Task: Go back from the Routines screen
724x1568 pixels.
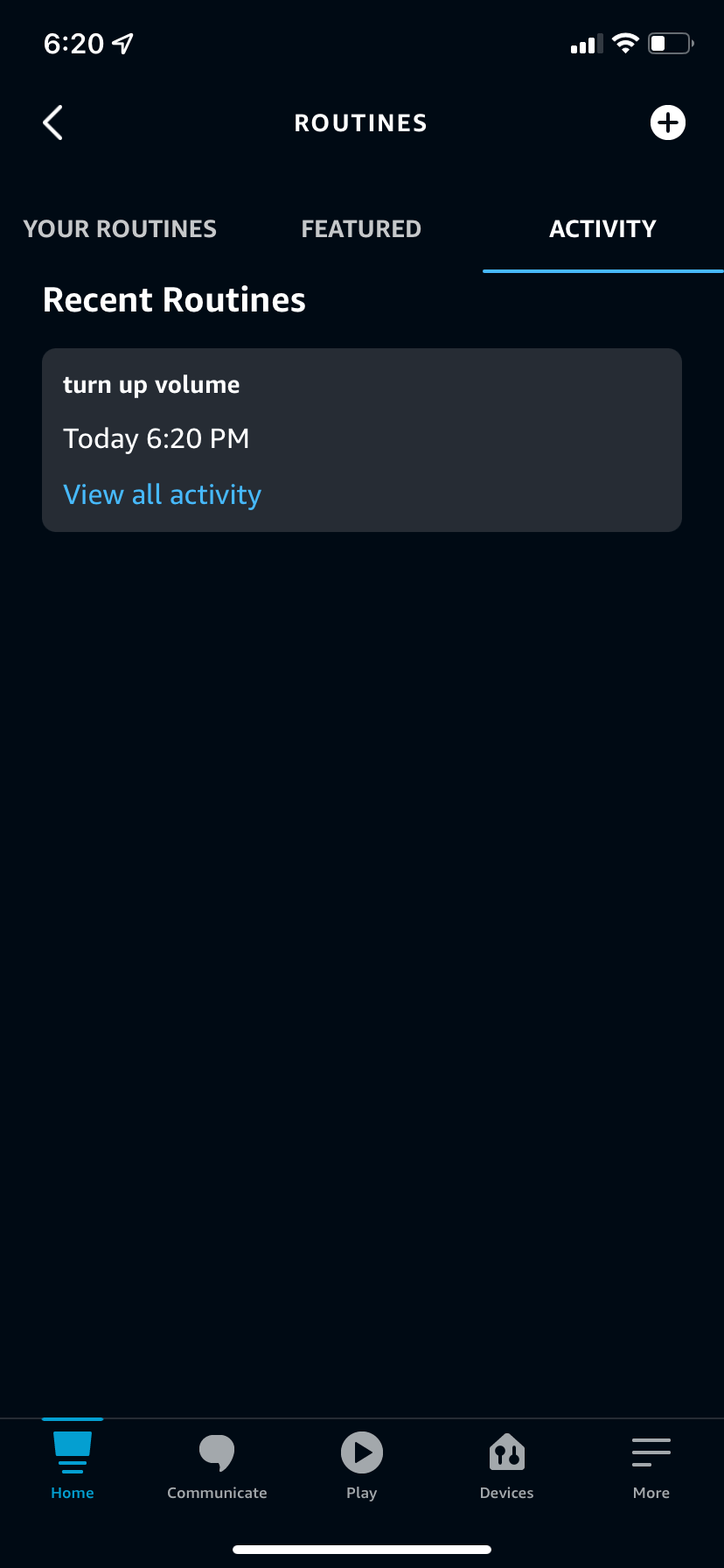Action: click(53, 122)
